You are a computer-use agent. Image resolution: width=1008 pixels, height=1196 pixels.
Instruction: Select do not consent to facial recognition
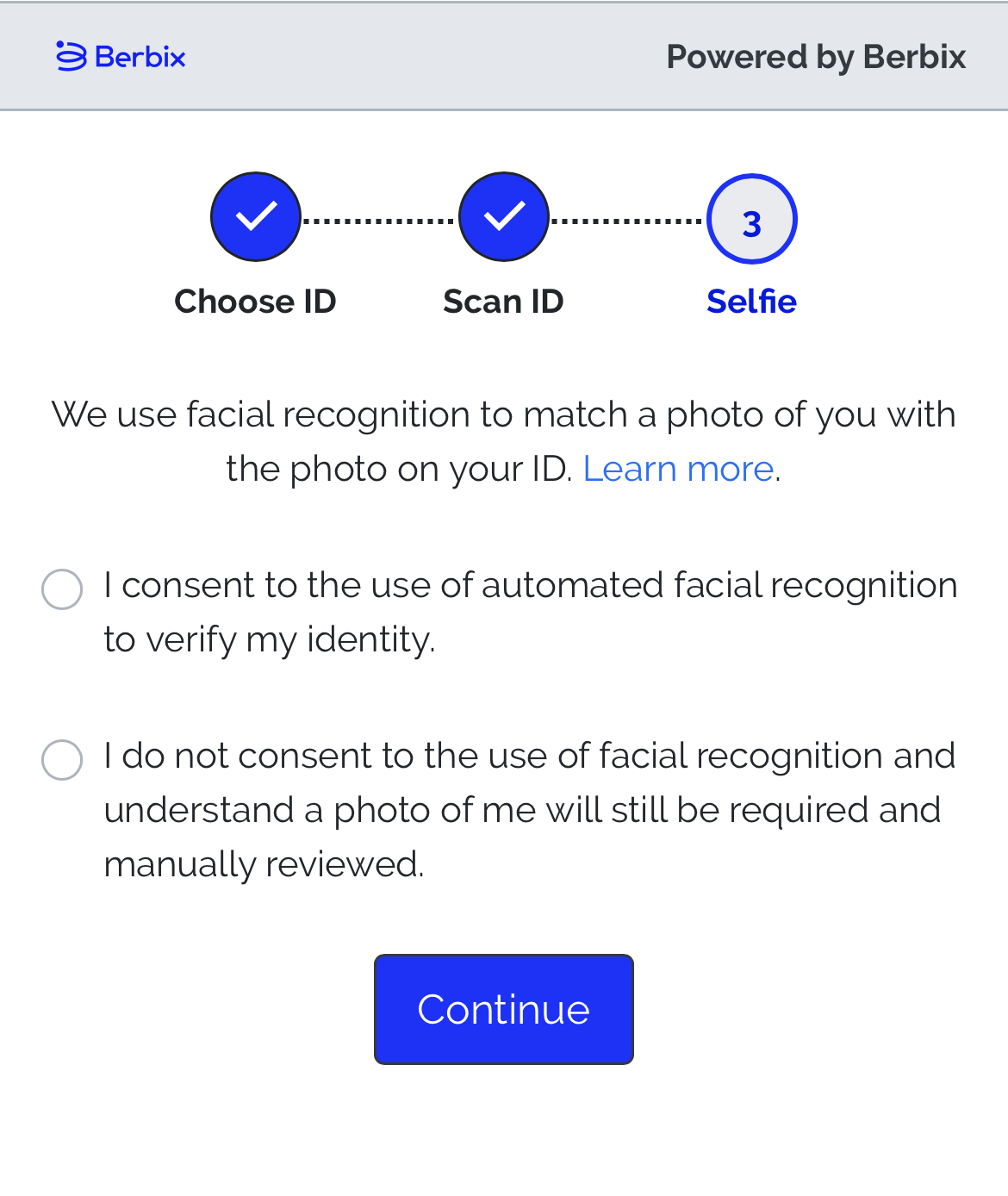(62, 760)
